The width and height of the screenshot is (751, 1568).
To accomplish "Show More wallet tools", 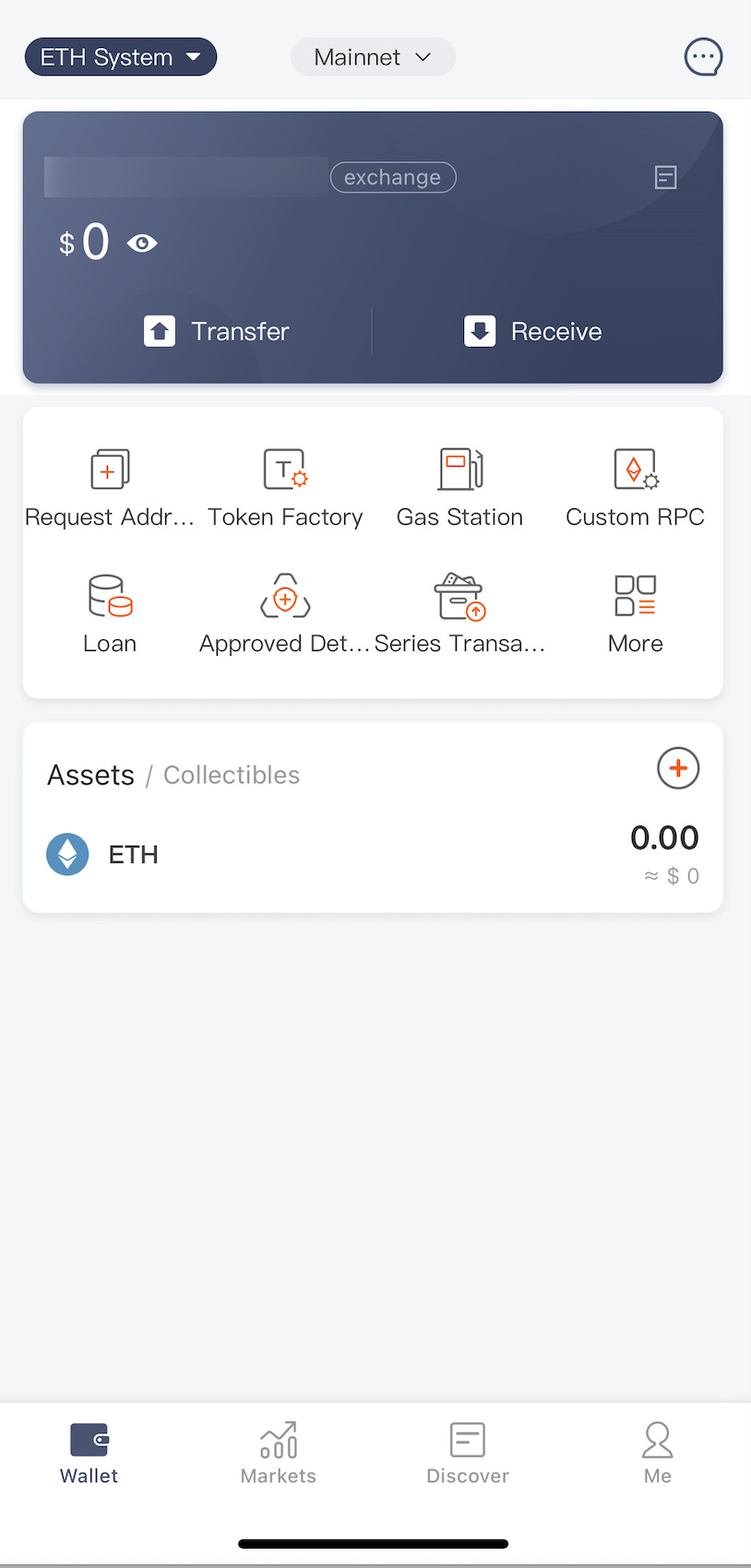I will 635,615.
